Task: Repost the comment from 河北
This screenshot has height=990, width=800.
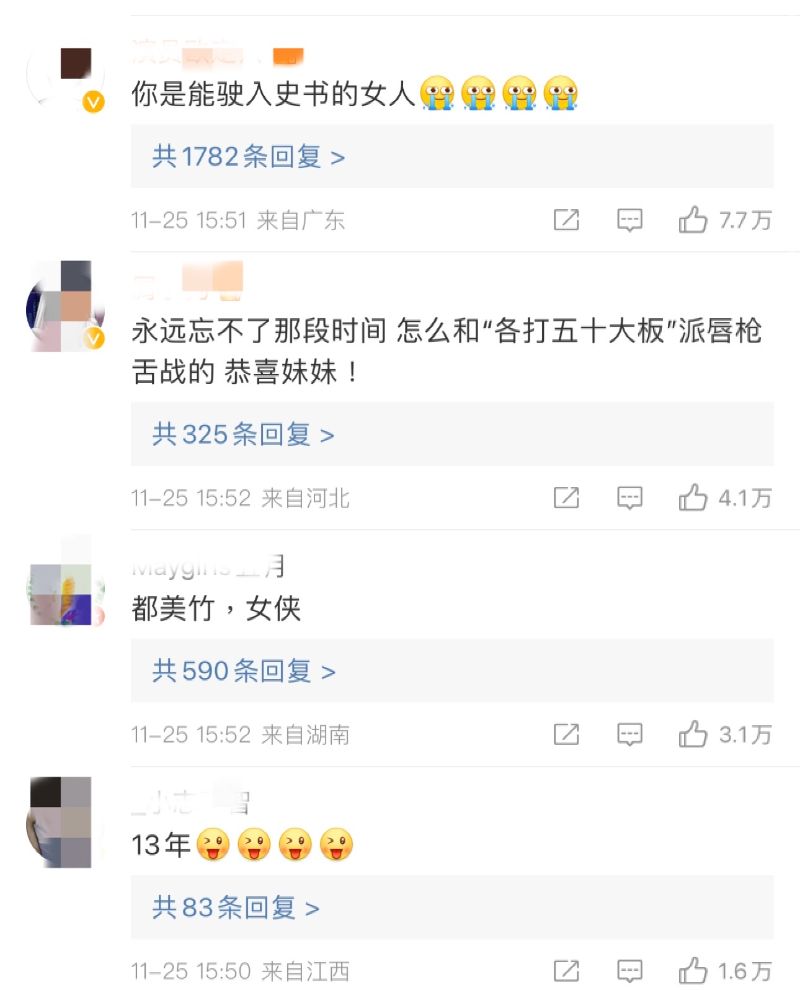Action: 566,497
